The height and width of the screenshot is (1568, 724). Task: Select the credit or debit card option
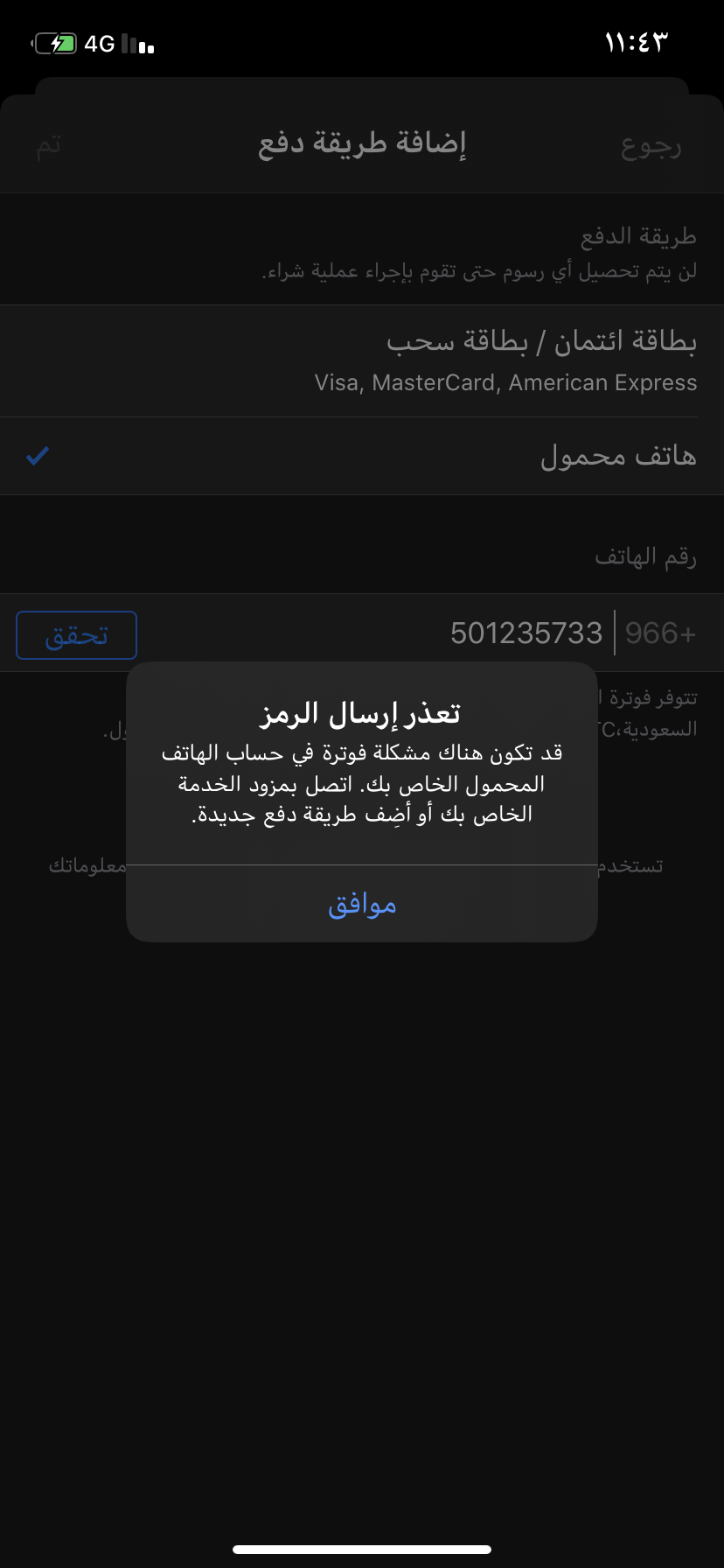362,361
